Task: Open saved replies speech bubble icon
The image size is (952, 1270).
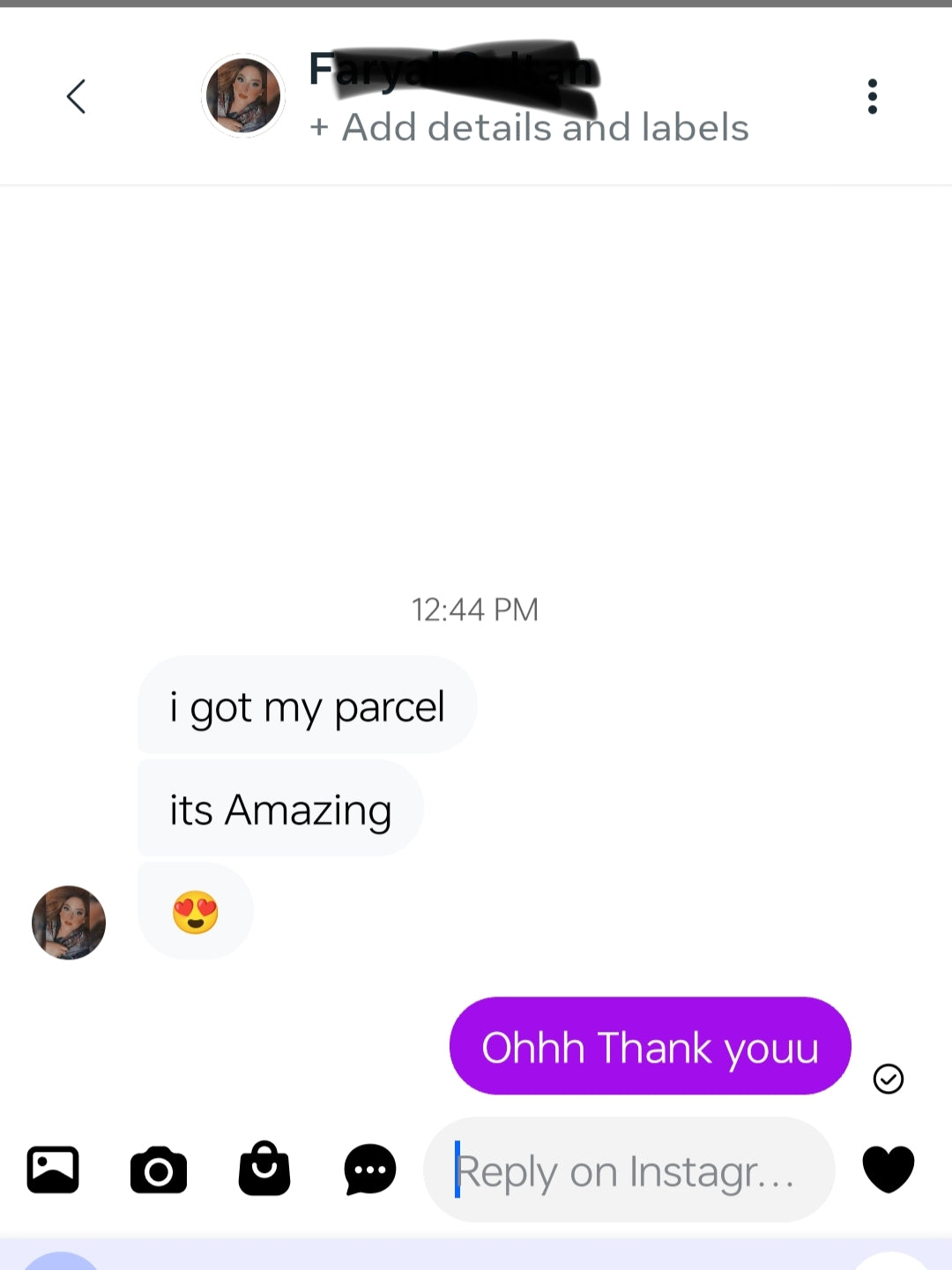Action: (x=370, y=1170)
